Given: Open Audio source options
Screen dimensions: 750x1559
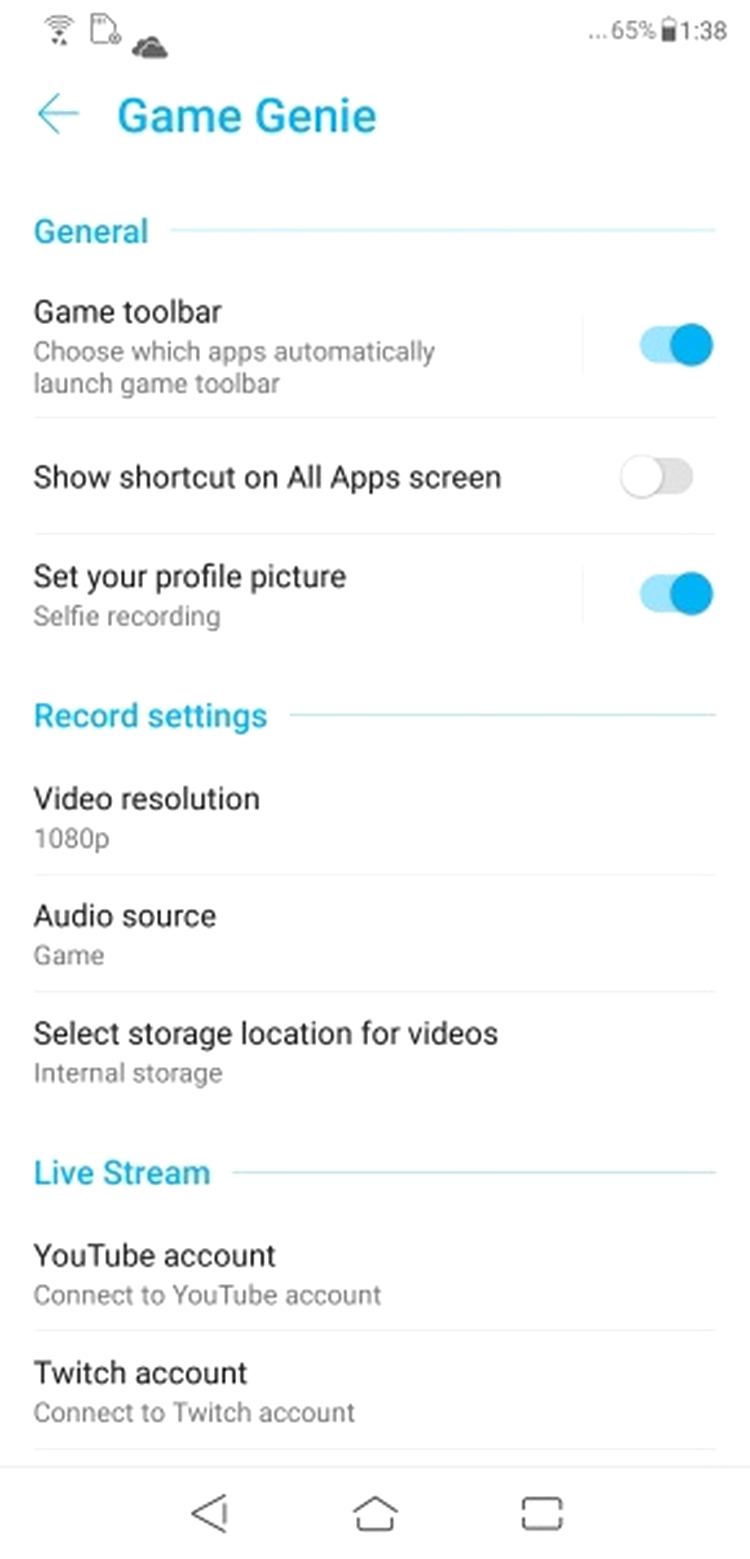Looking at the screenshot, I should [x=374, y=934].
